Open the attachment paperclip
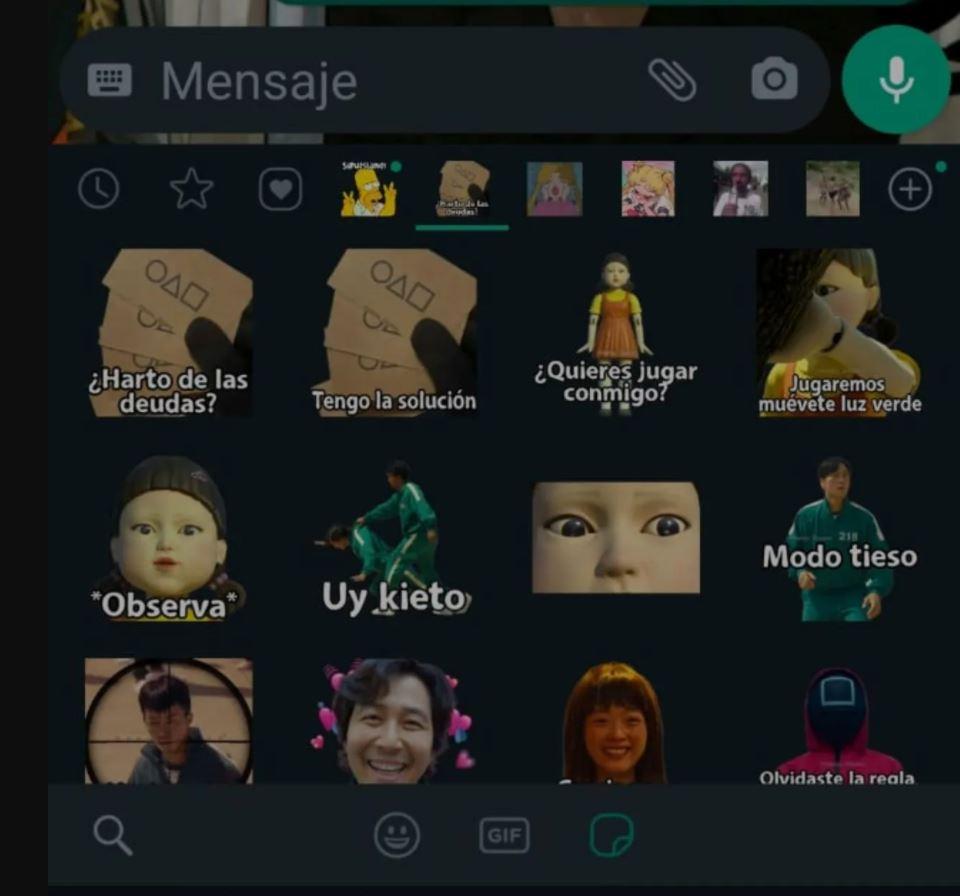Image resolution: width=960 pixels, height=896 pixels. [672, 79]
